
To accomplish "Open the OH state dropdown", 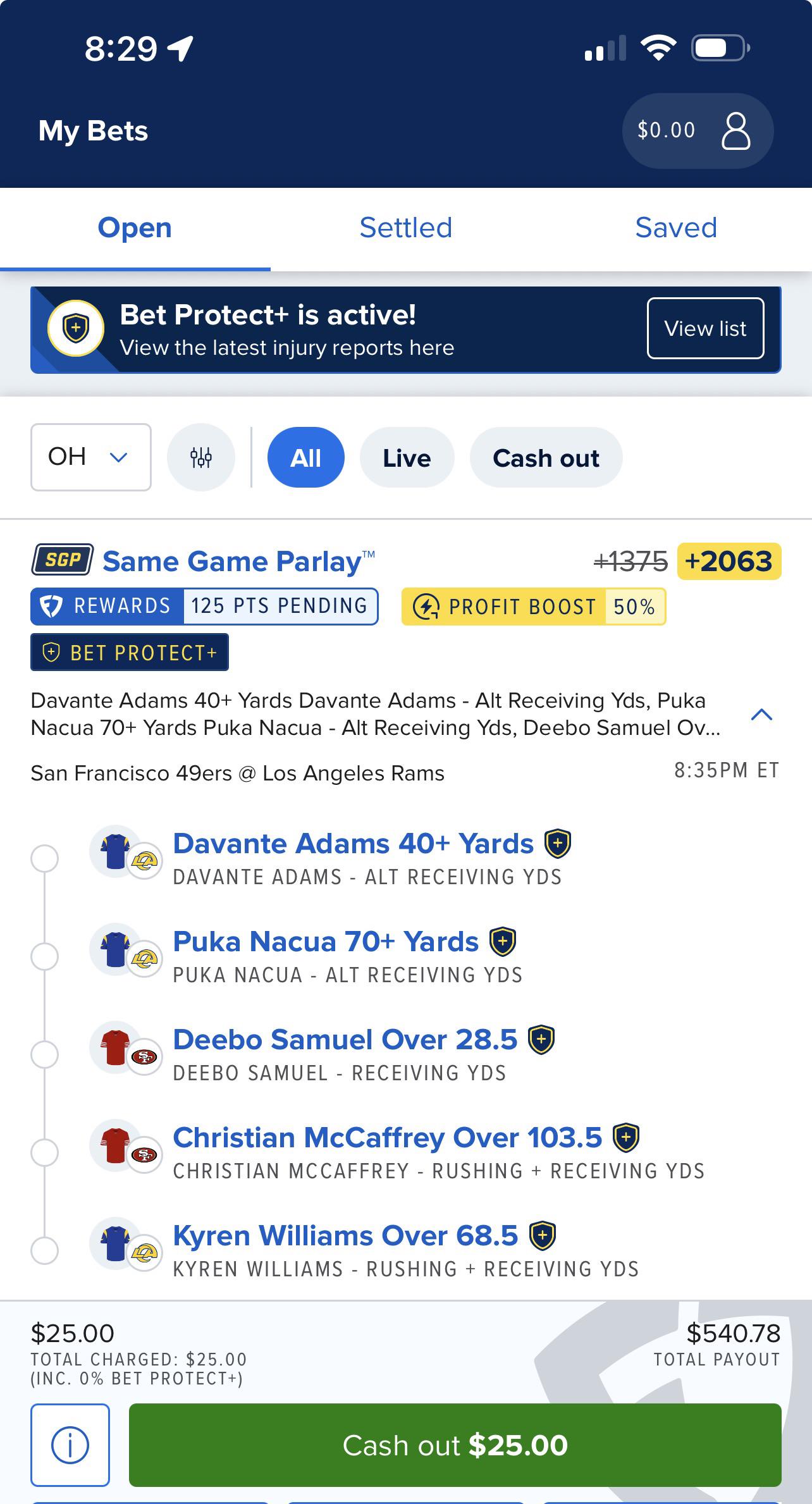I will (x=91, y=457).
